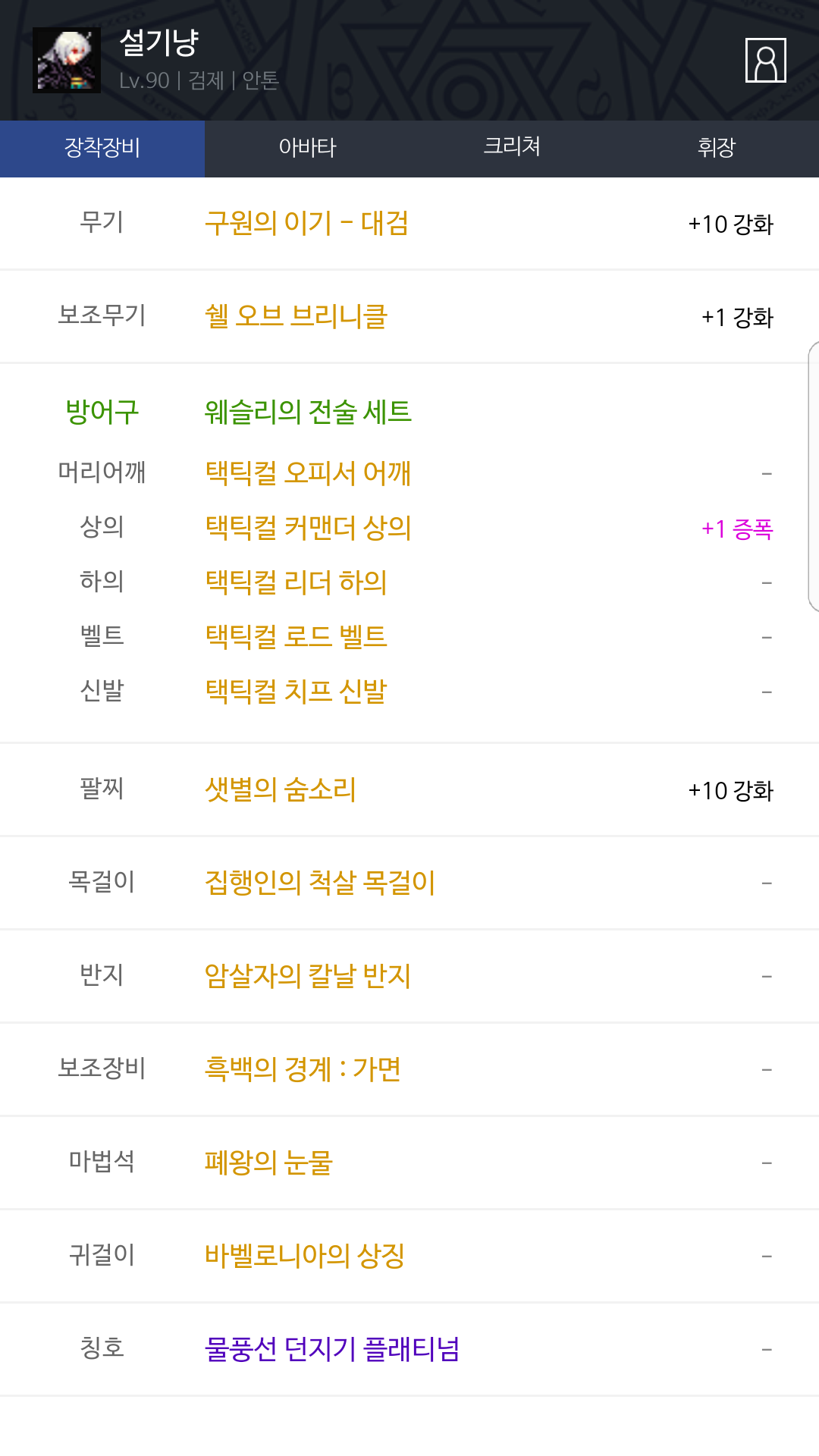
Task: Open earring 바벨로니아의 상징
Action: pos(305,1256)
